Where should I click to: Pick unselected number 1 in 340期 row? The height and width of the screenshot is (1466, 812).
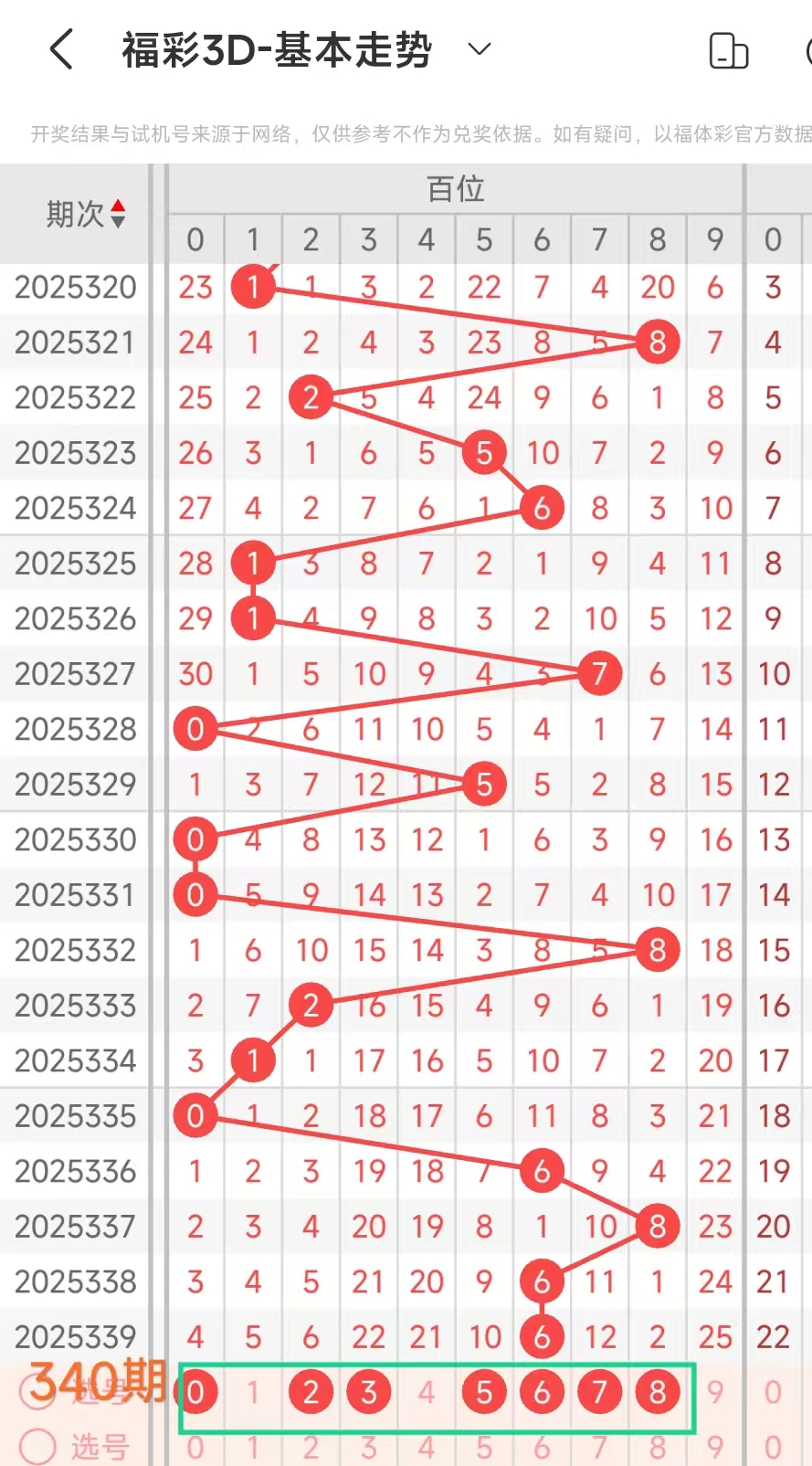tap(253, 1392)
